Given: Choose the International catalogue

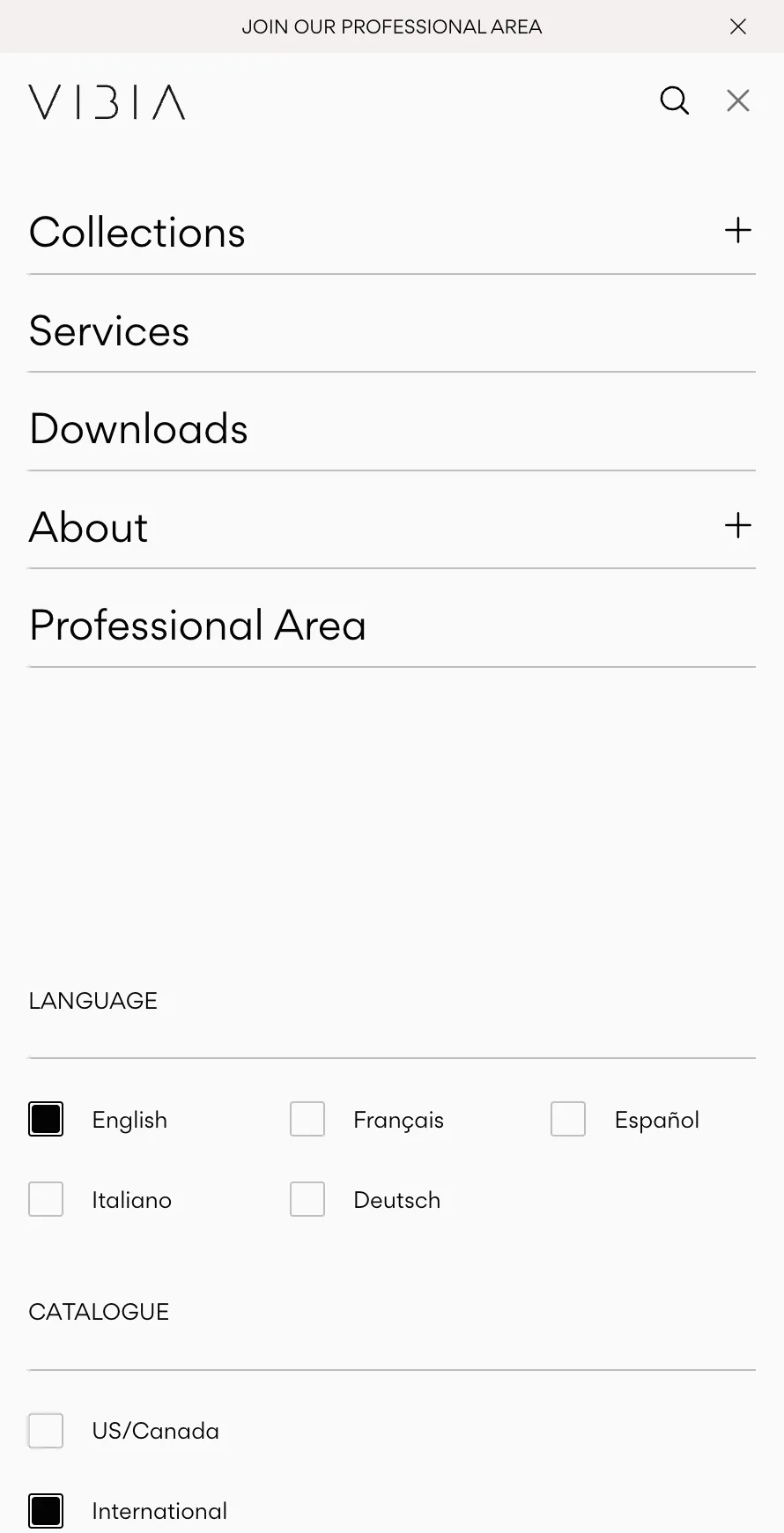Looking at the screenshot, I should 46,1511.
